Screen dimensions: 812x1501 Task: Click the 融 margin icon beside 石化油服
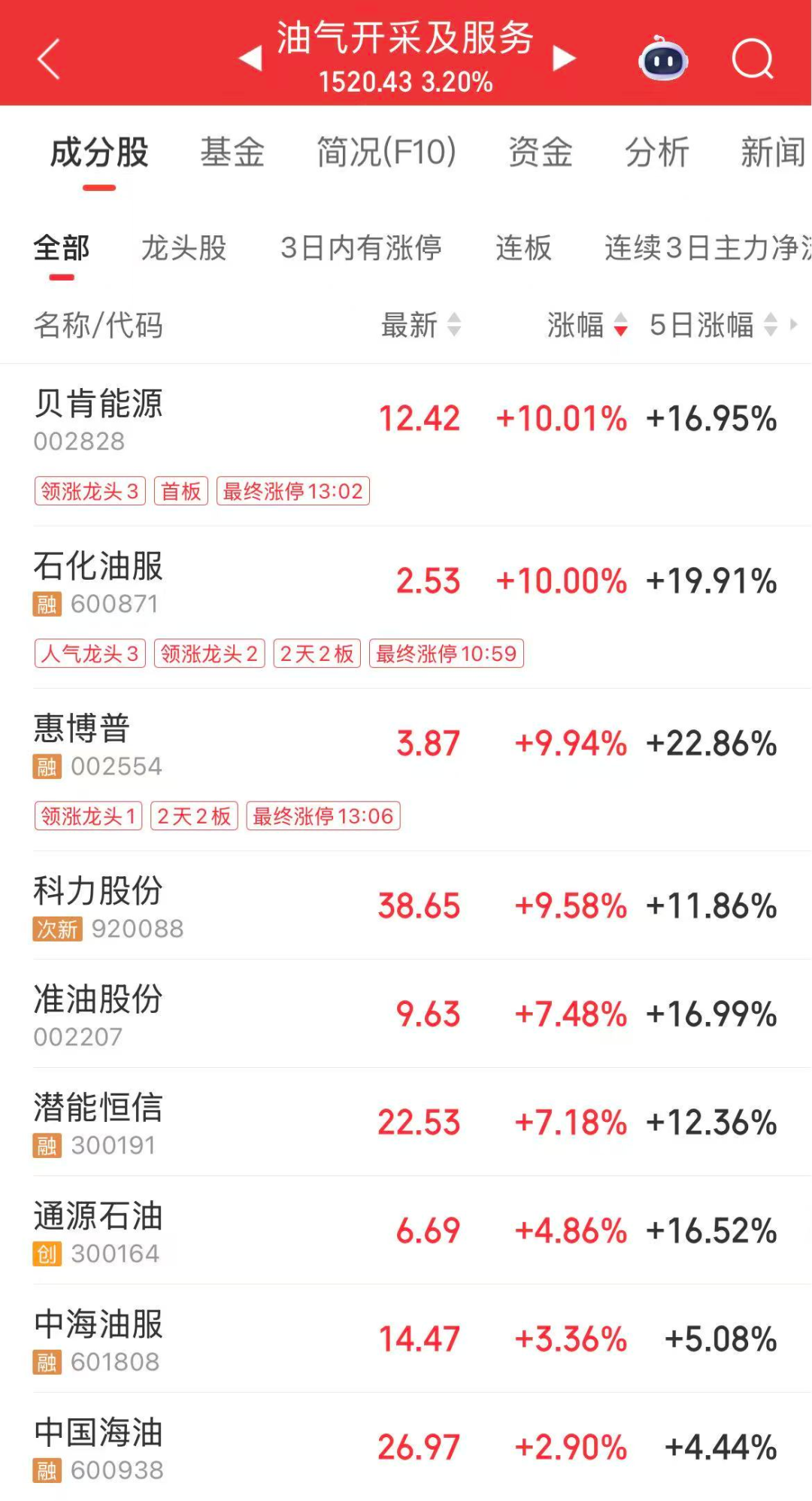[x=47, y=603]
